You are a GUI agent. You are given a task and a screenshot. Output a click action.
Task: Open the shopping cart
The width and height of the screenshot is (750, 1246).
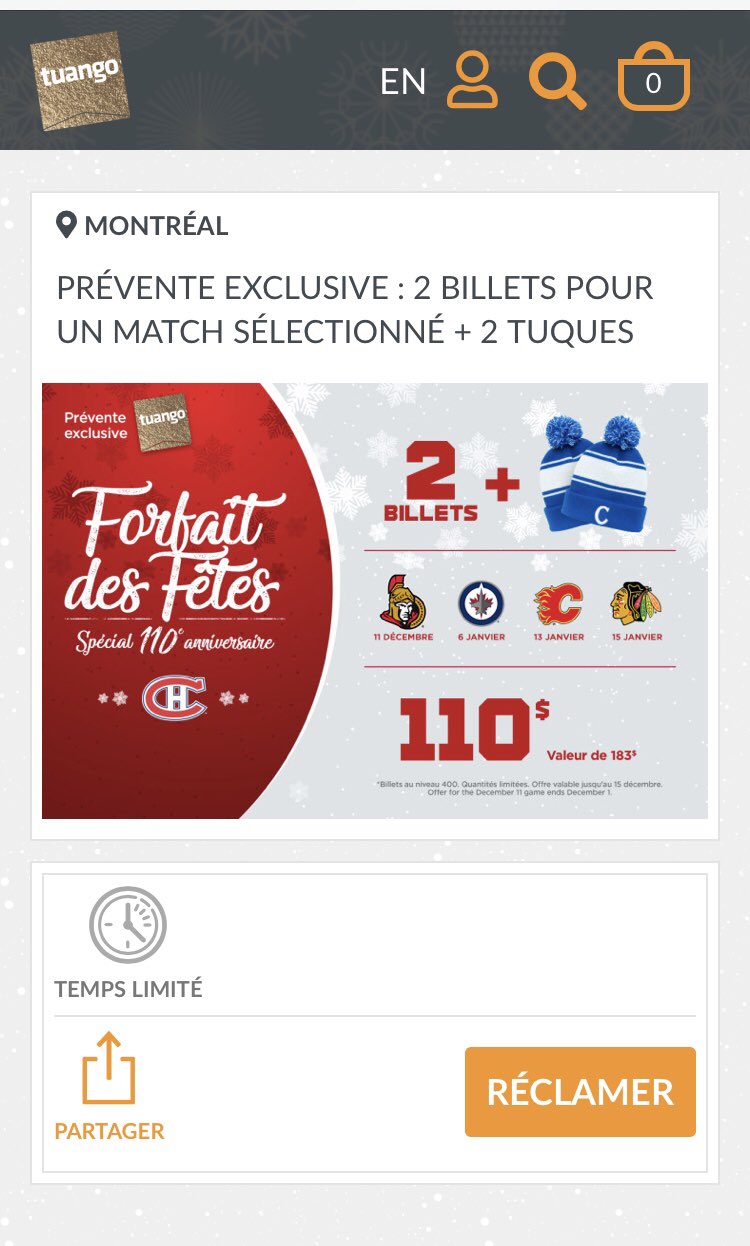coord(653,79)
